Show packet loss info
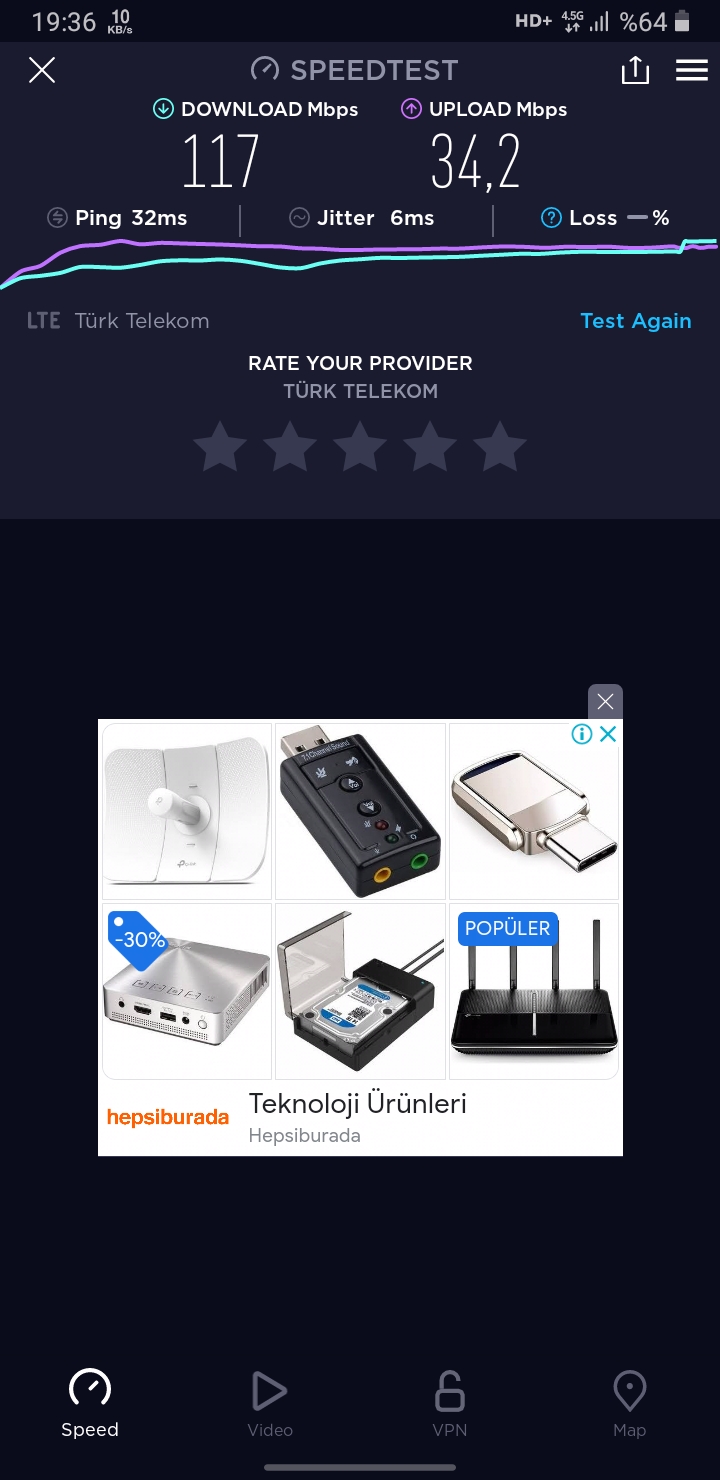Viewport: 720px width, 1480px height. (551, 218)
